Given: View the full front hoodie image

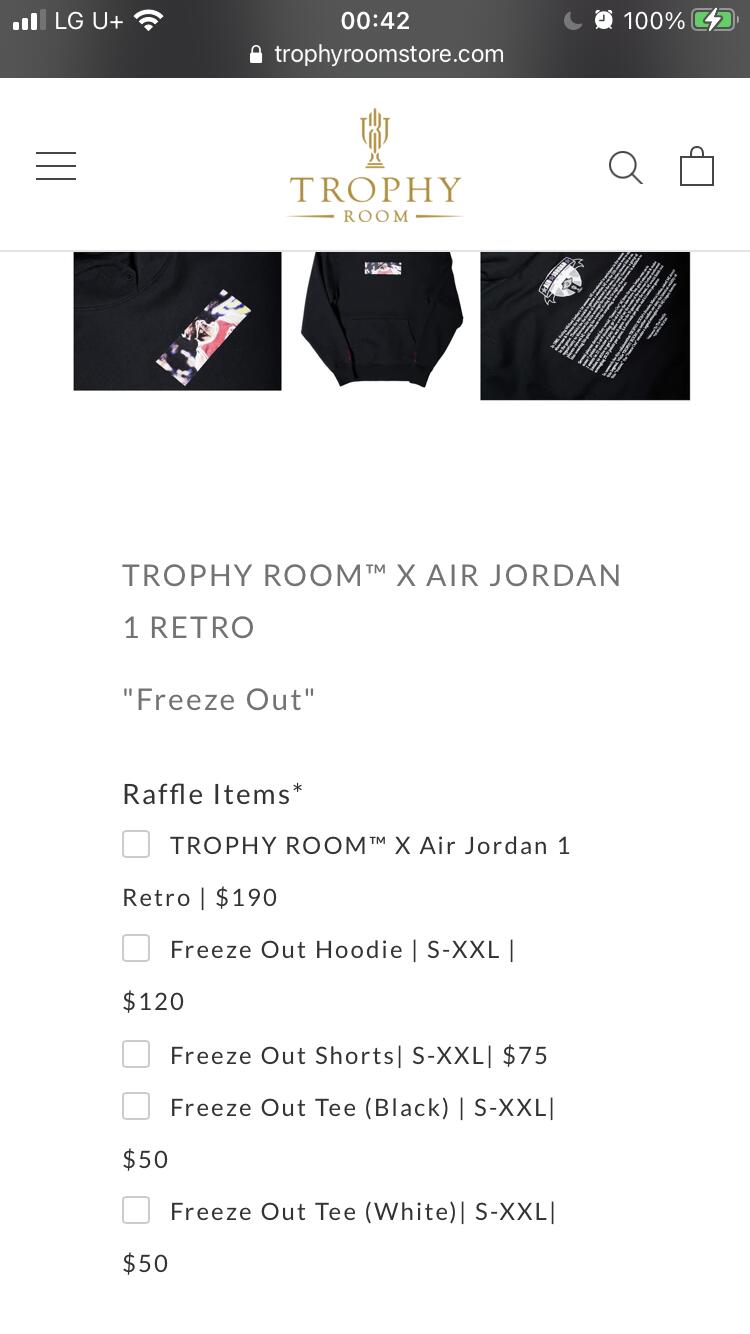Looking at the screenshot, I should click(x=381, y=320).
